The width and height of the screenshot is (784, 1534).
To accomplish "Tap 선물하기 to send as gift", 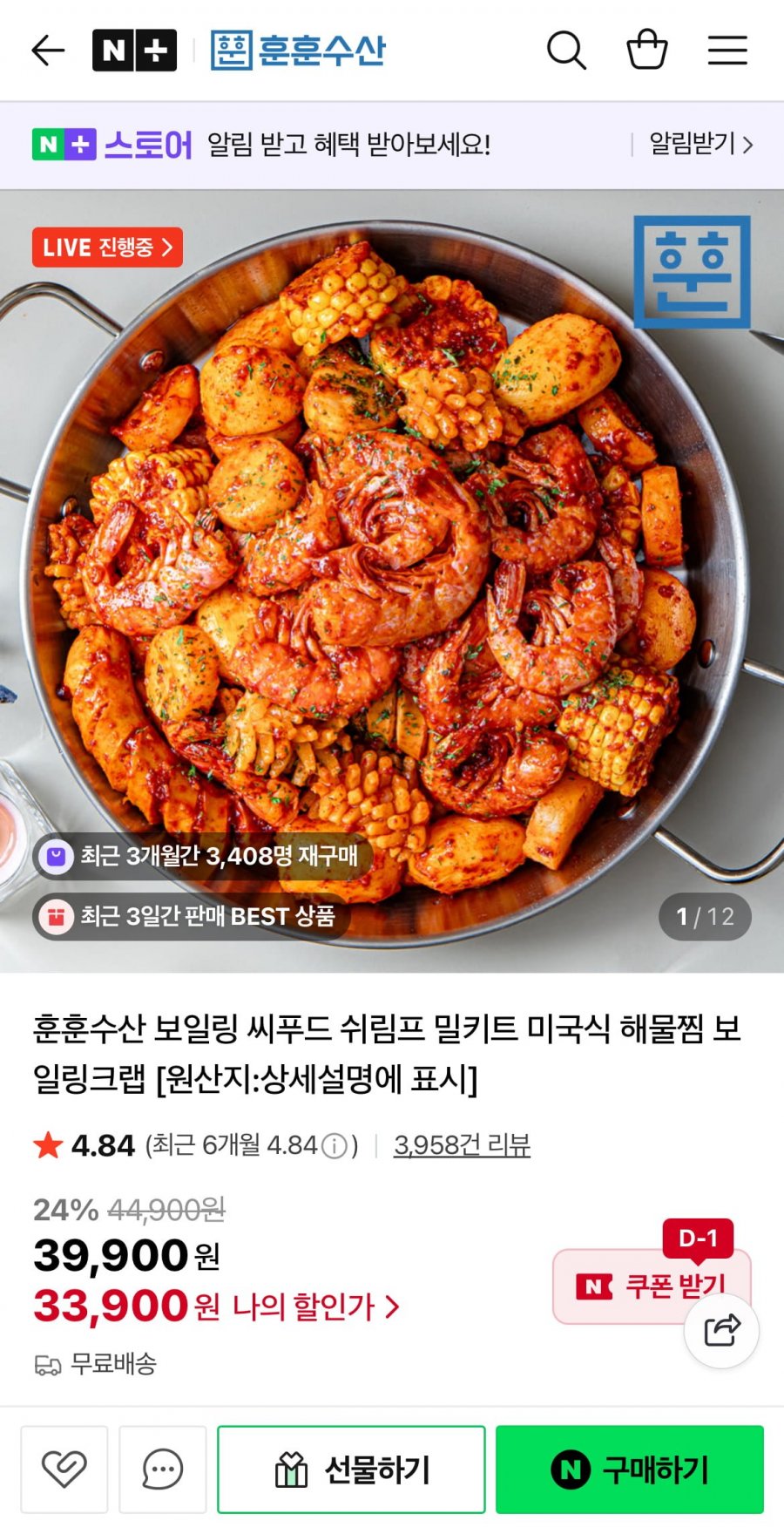I will 351,1470.
